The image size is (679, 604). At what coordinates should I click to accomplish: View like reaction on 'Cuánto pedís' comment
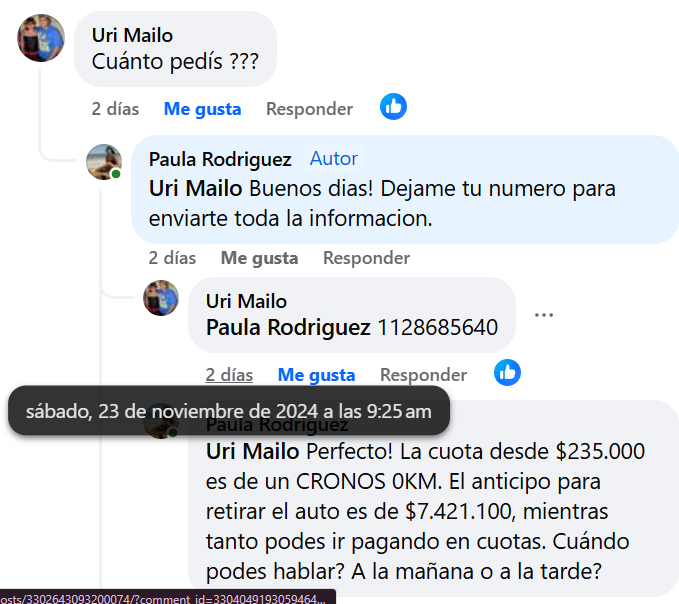pyautogui.click(x=393, y=107)
